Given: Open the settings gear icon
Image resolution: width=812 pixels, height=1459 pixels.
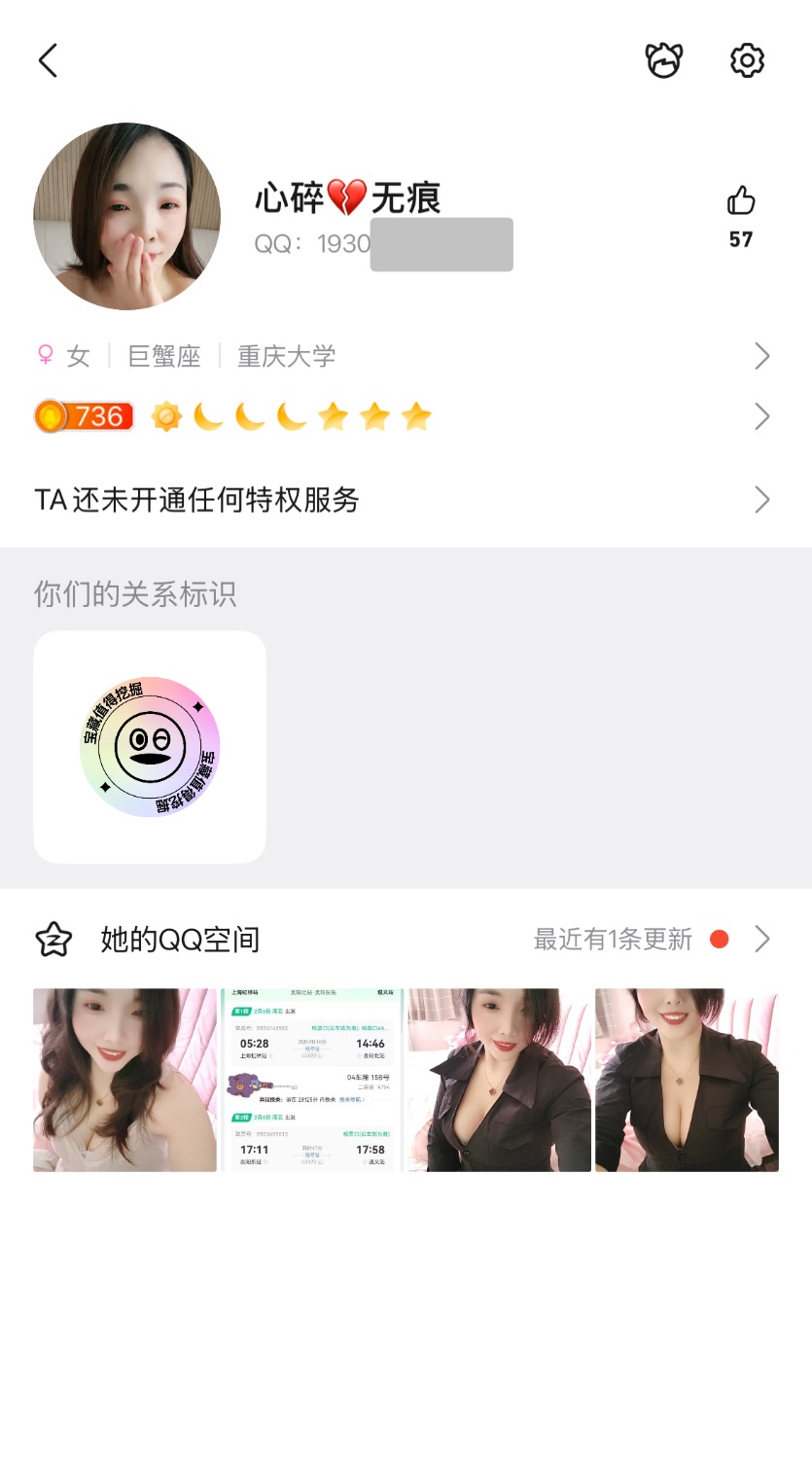Looking at the screenshot, I should pyautogui.click(x=747, y=60).
